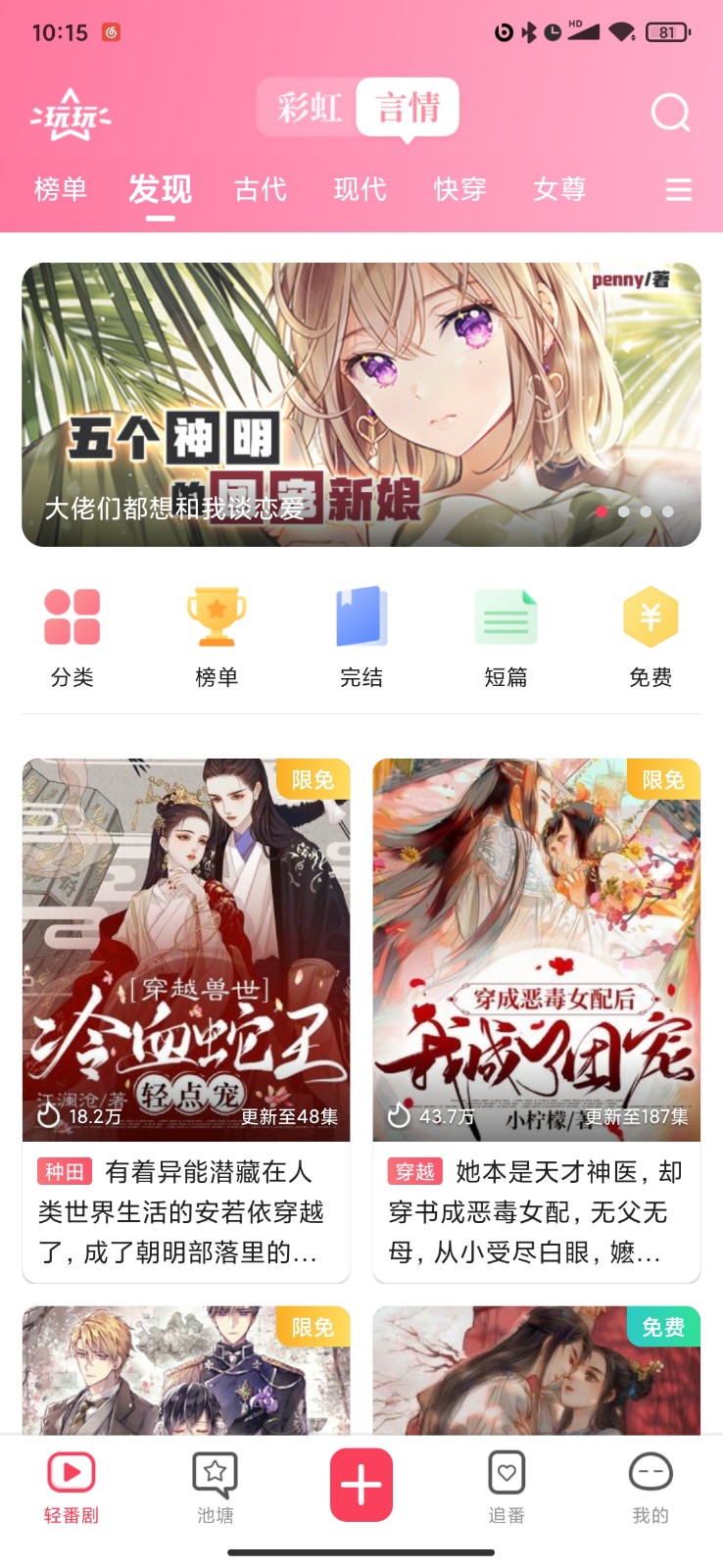Open the 冷血蛇王轻点宠 card
The height and width of the screenshot is (1568, 723).
[186, 1019]
